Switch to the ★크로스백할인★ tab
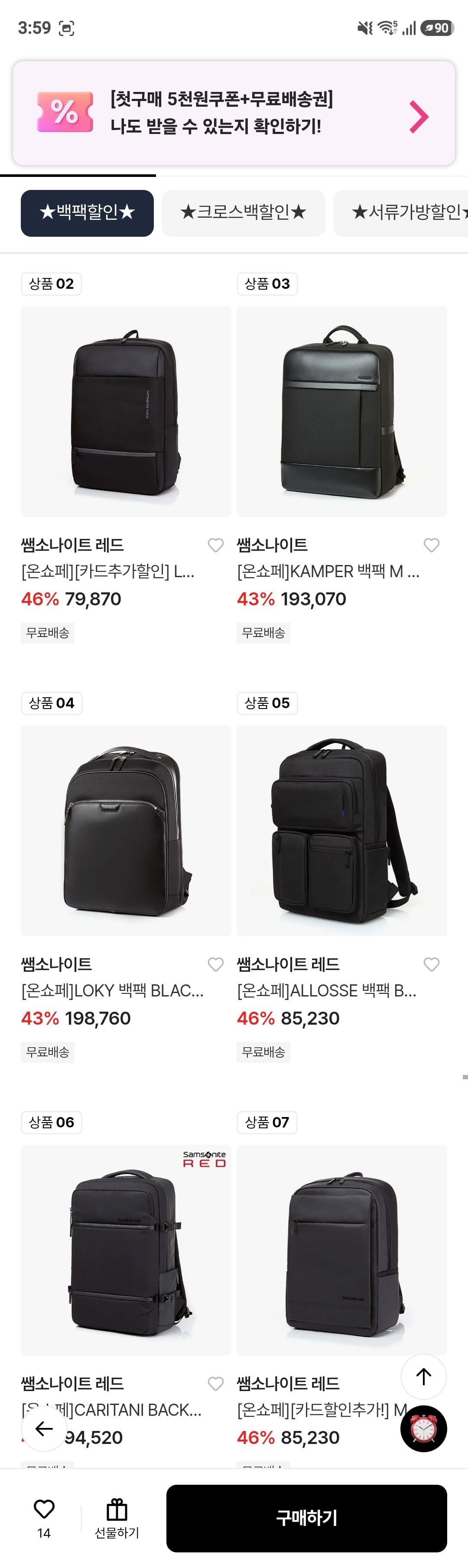 tap(243, 212)
